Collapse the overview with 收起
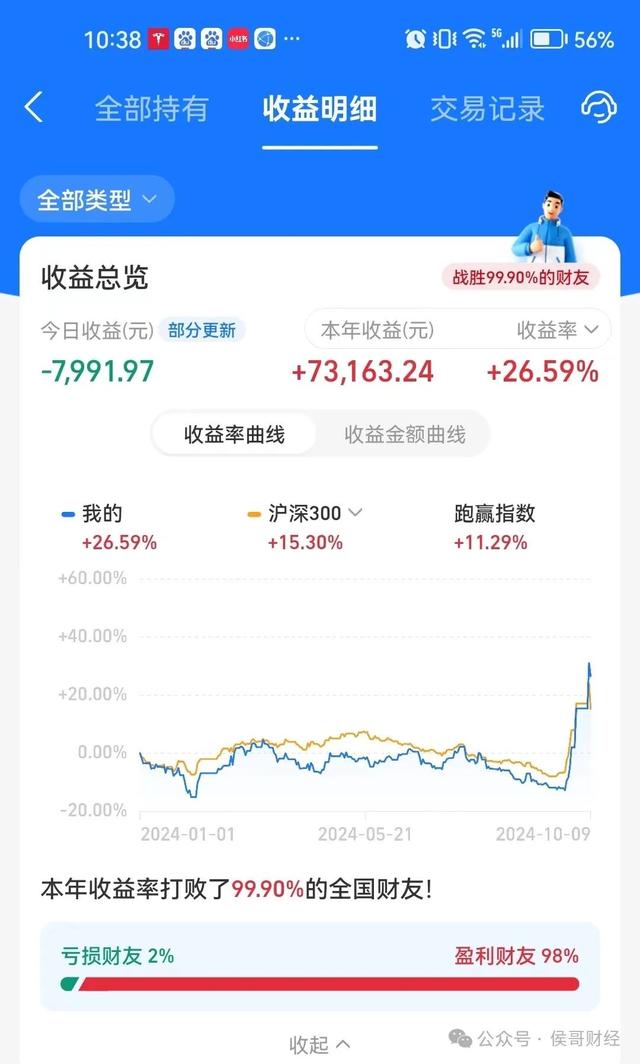This screenshot has height=1064, width=640. 320,1045
